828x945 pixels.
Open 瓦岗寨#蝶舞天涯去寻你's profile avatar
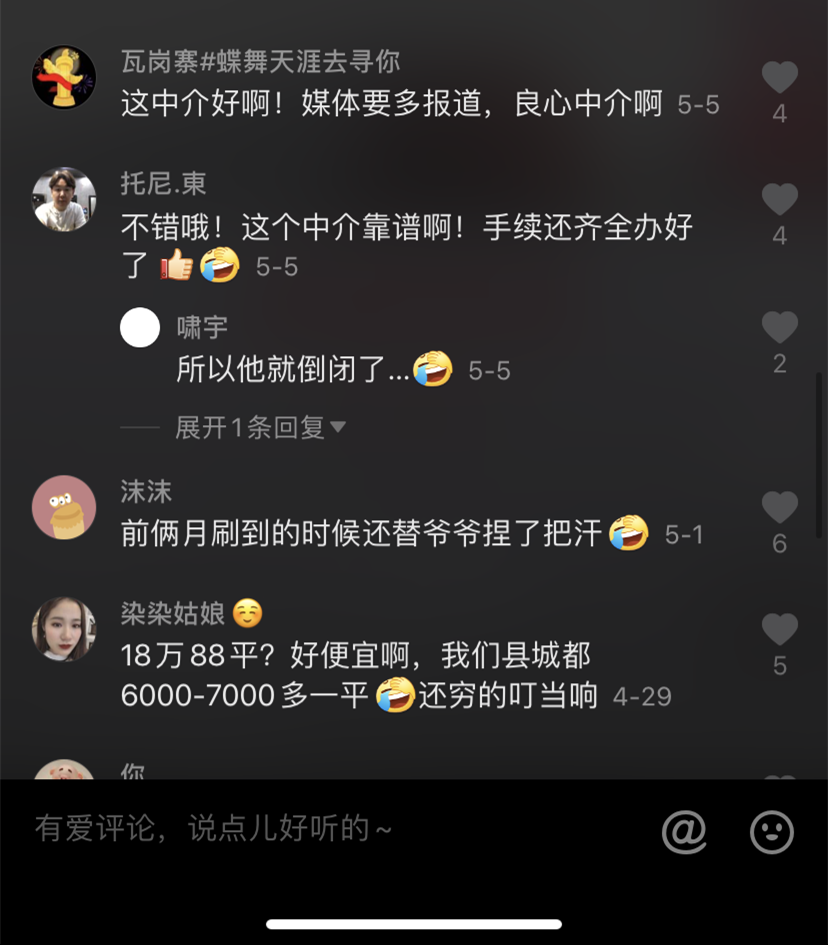tap(64, 77)
